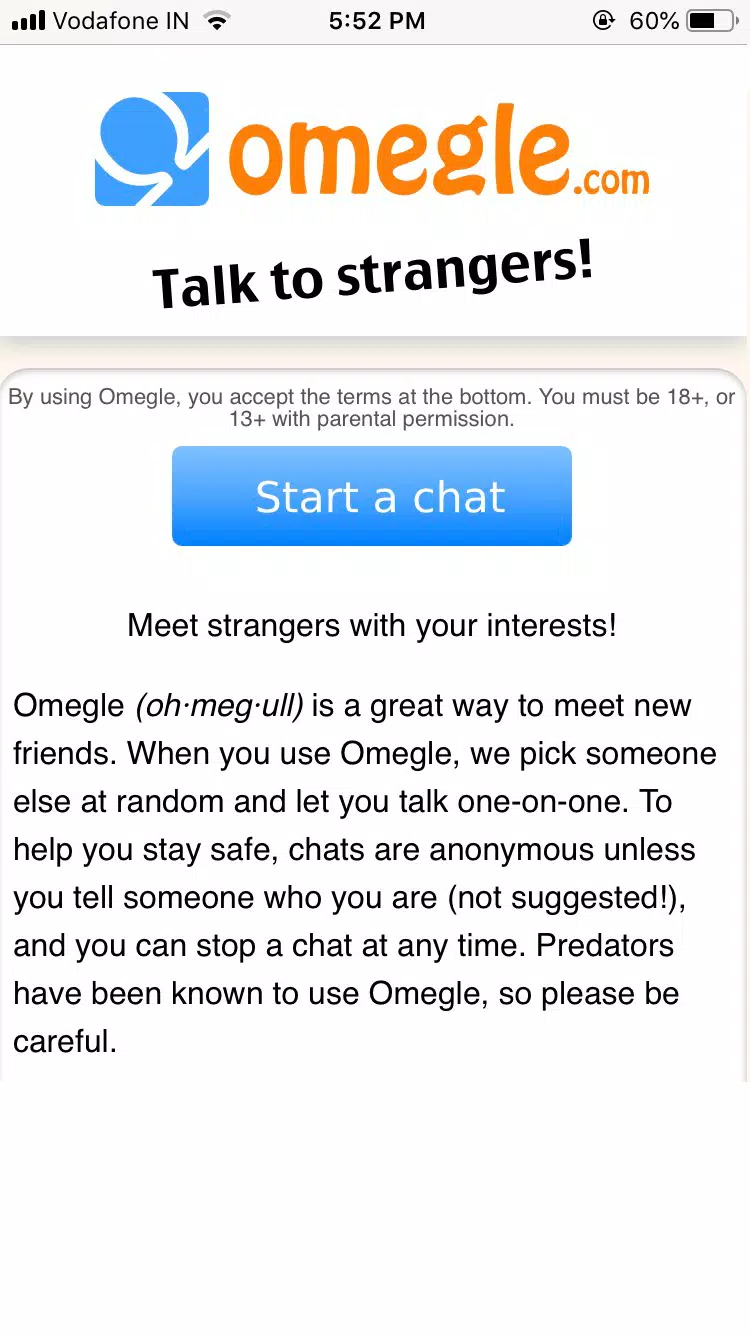Tap the orientation lock icon near battery
Screen dimensions: 750x1334
pyautogui.click(x=604, y=20)
